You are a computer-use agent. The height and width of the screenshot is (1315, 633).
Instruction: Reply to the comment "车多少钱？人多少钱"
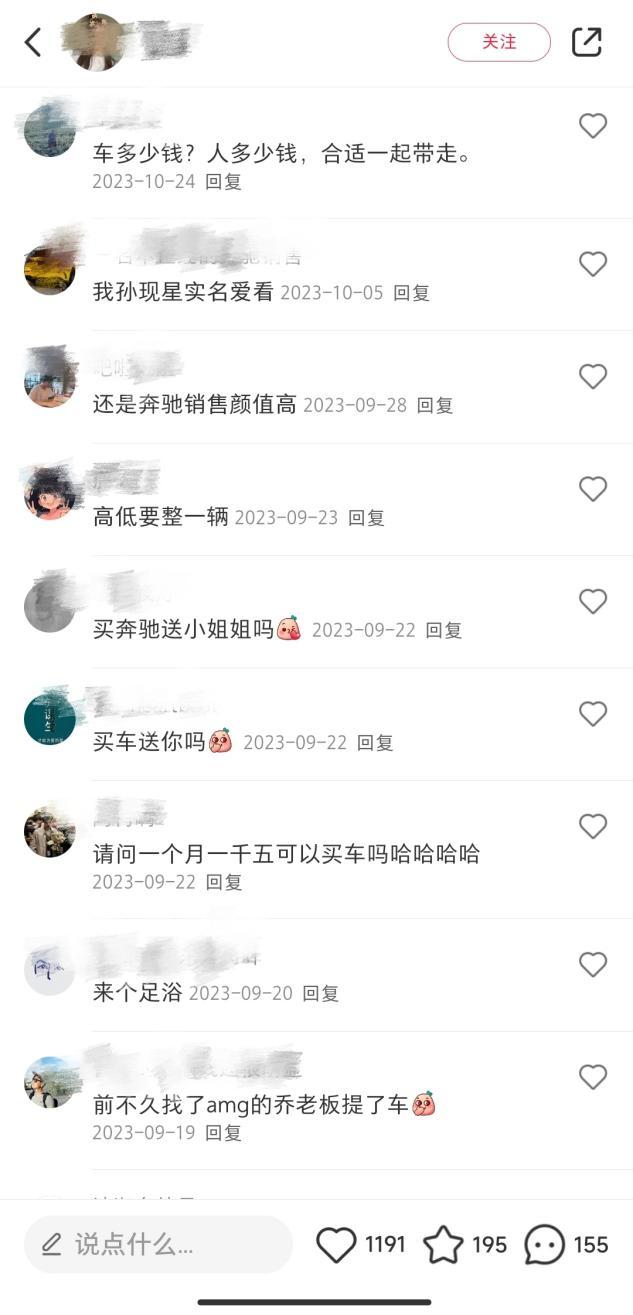click(x=224, y=182)
